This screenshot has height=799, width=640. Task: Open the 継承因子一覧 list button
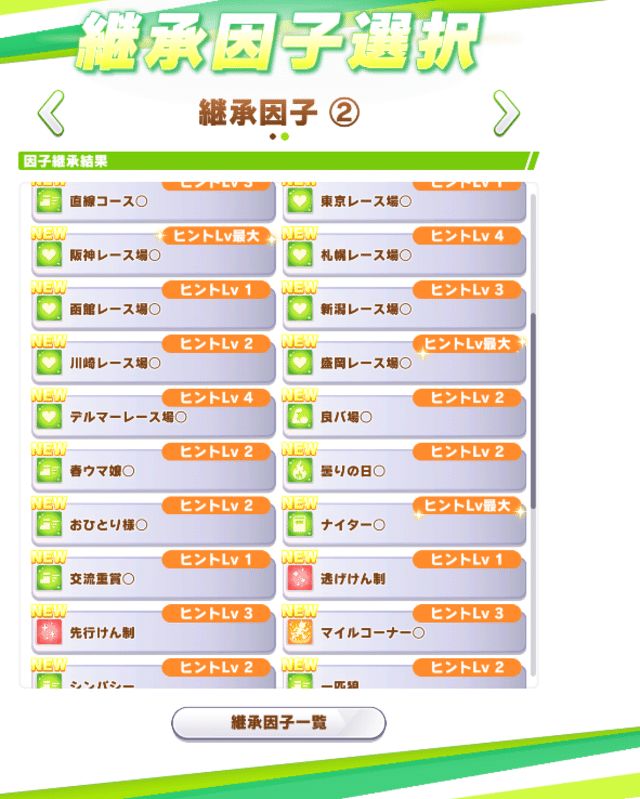coord(278,722)
